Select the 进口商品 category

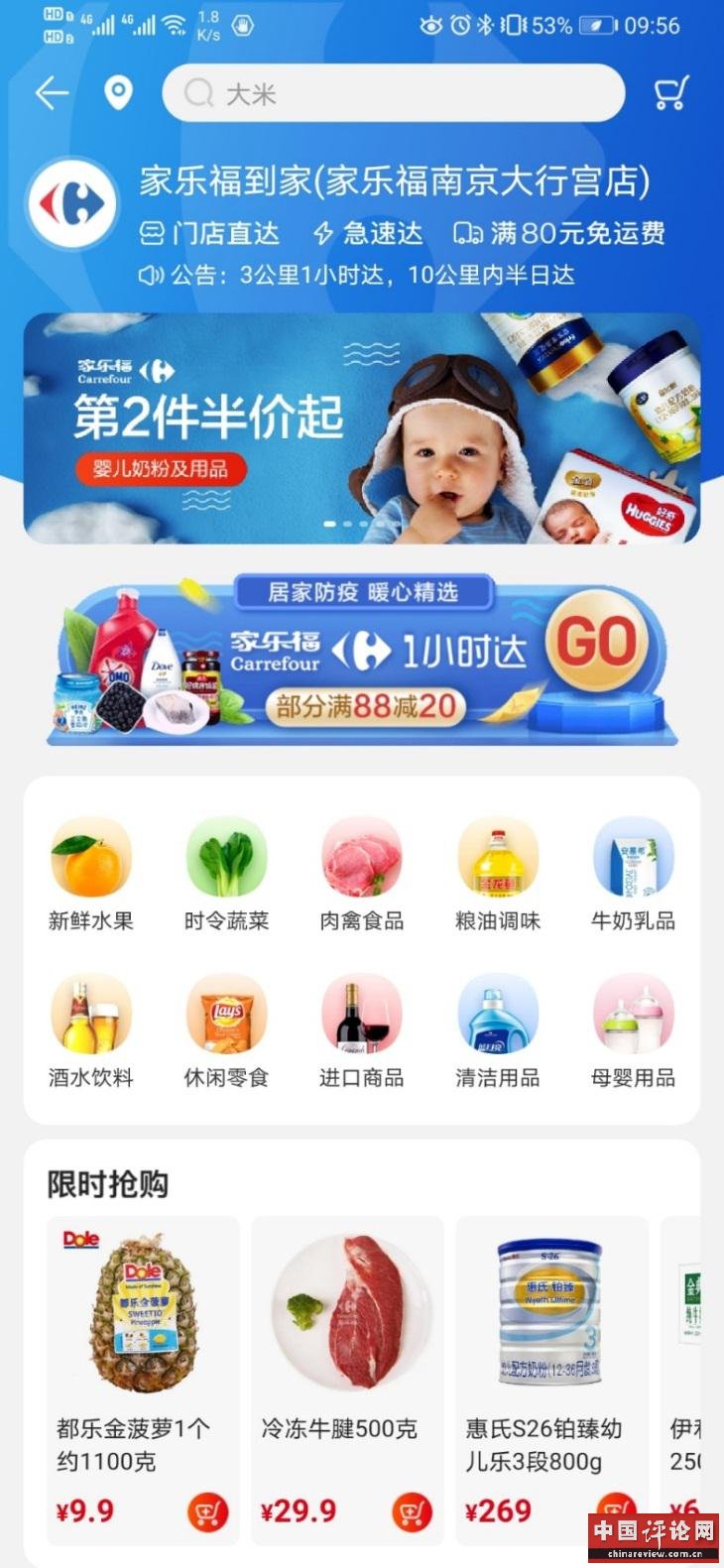pos(361,1029)
